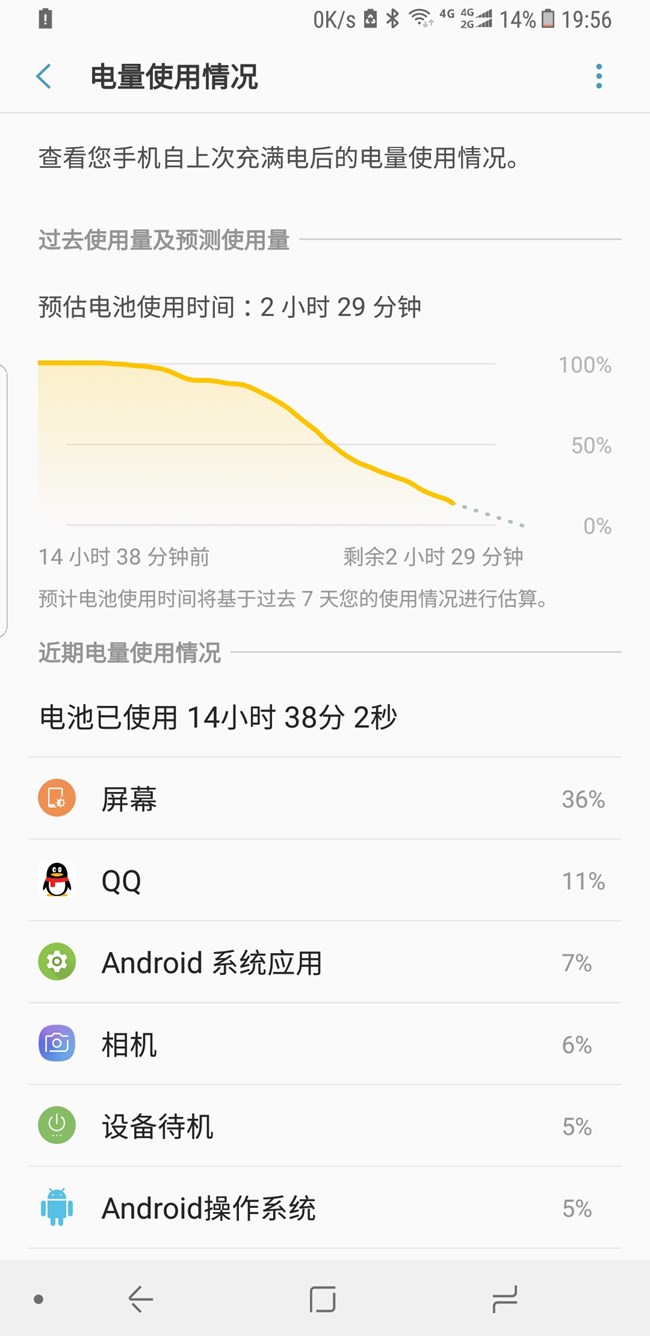
Task: Open the three-dot overflow menu
Action: tap(598, 76)
